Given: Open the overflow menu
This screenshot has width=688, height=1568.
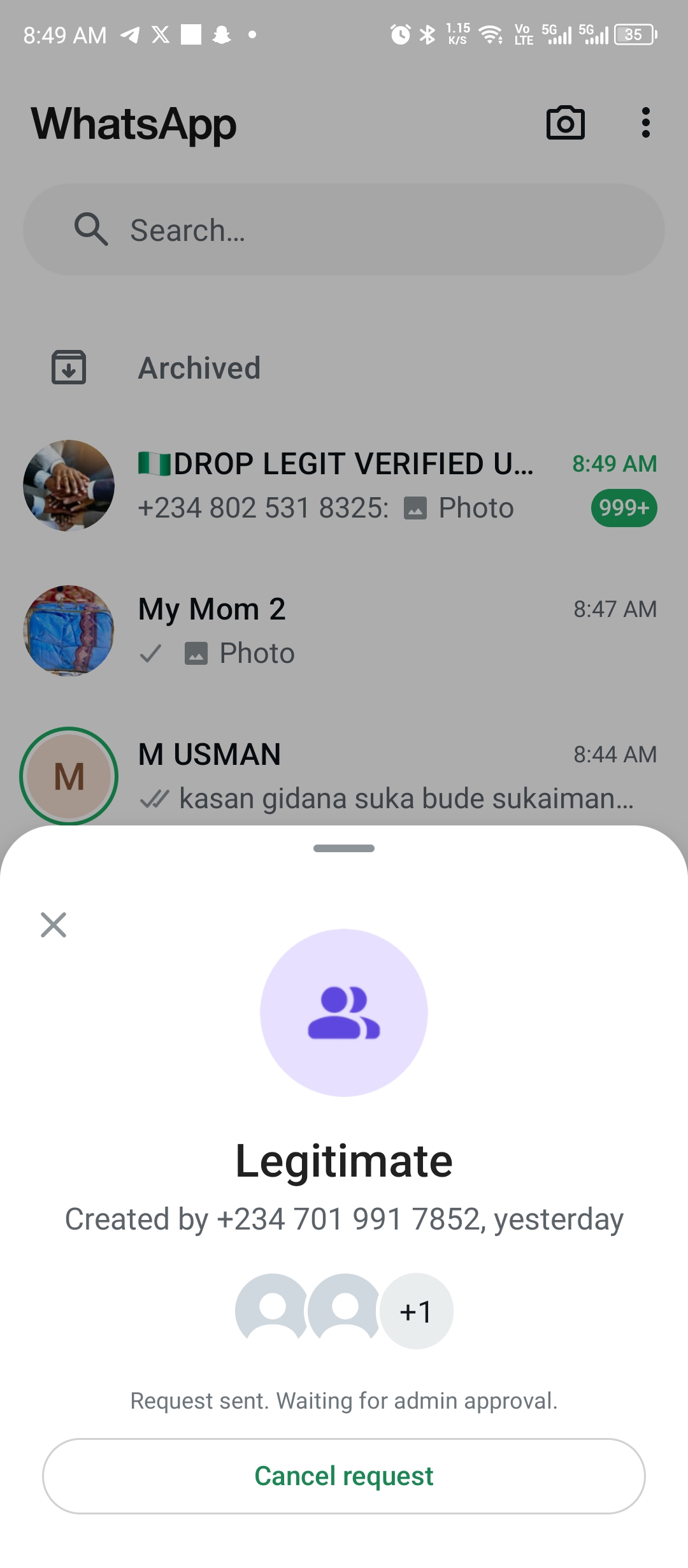Looking at the screenshot, I should coord(645,122).
